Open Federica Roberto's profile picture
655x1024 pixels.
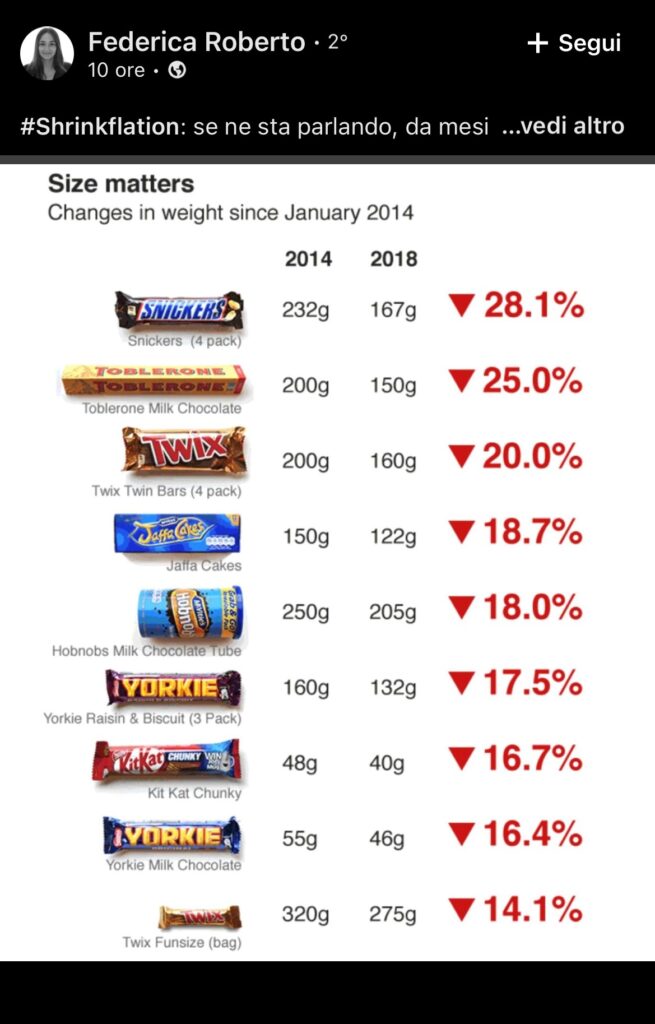47,54
